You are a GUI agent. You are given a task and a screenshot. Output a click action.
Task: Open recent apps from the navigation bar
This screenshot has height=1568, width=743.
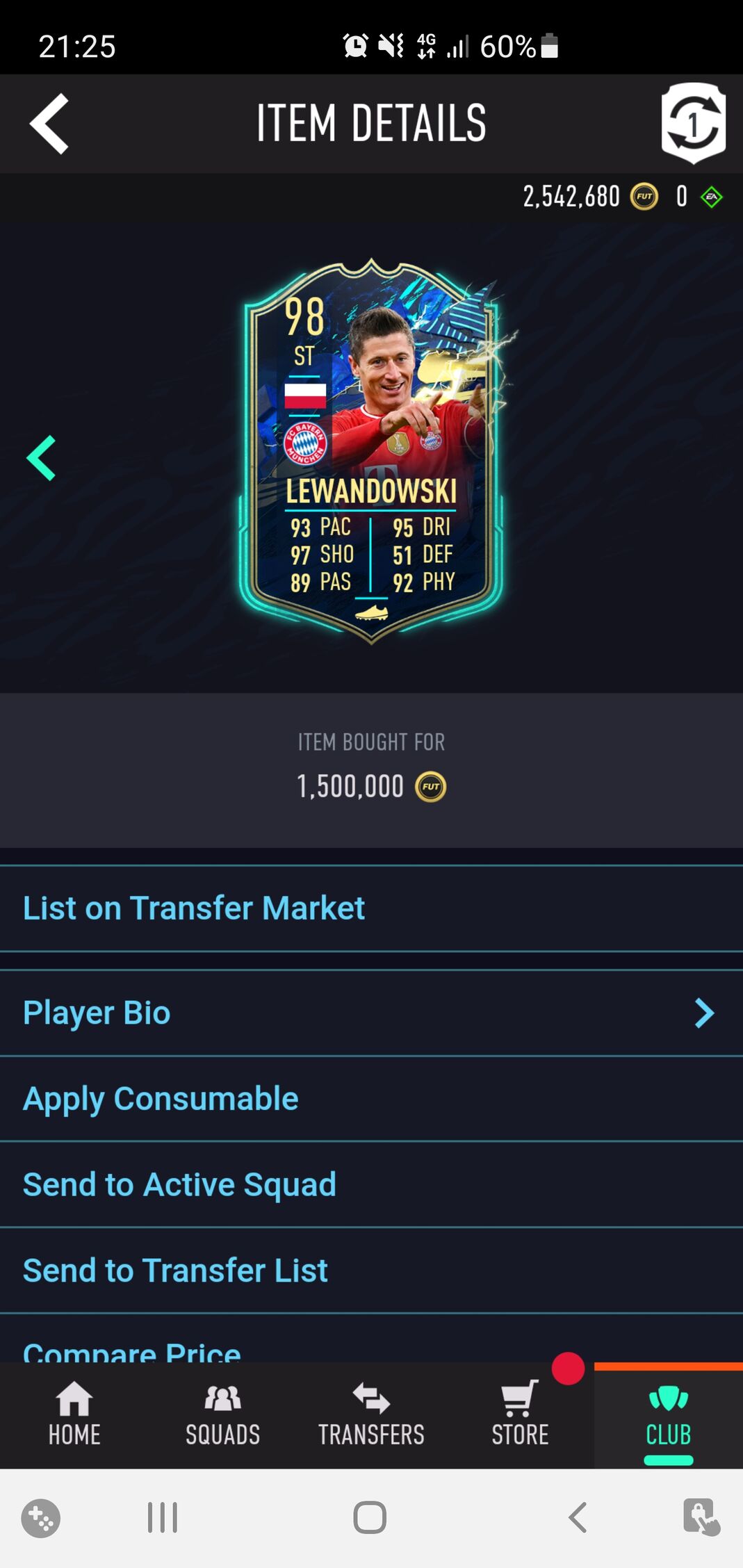163,1517
